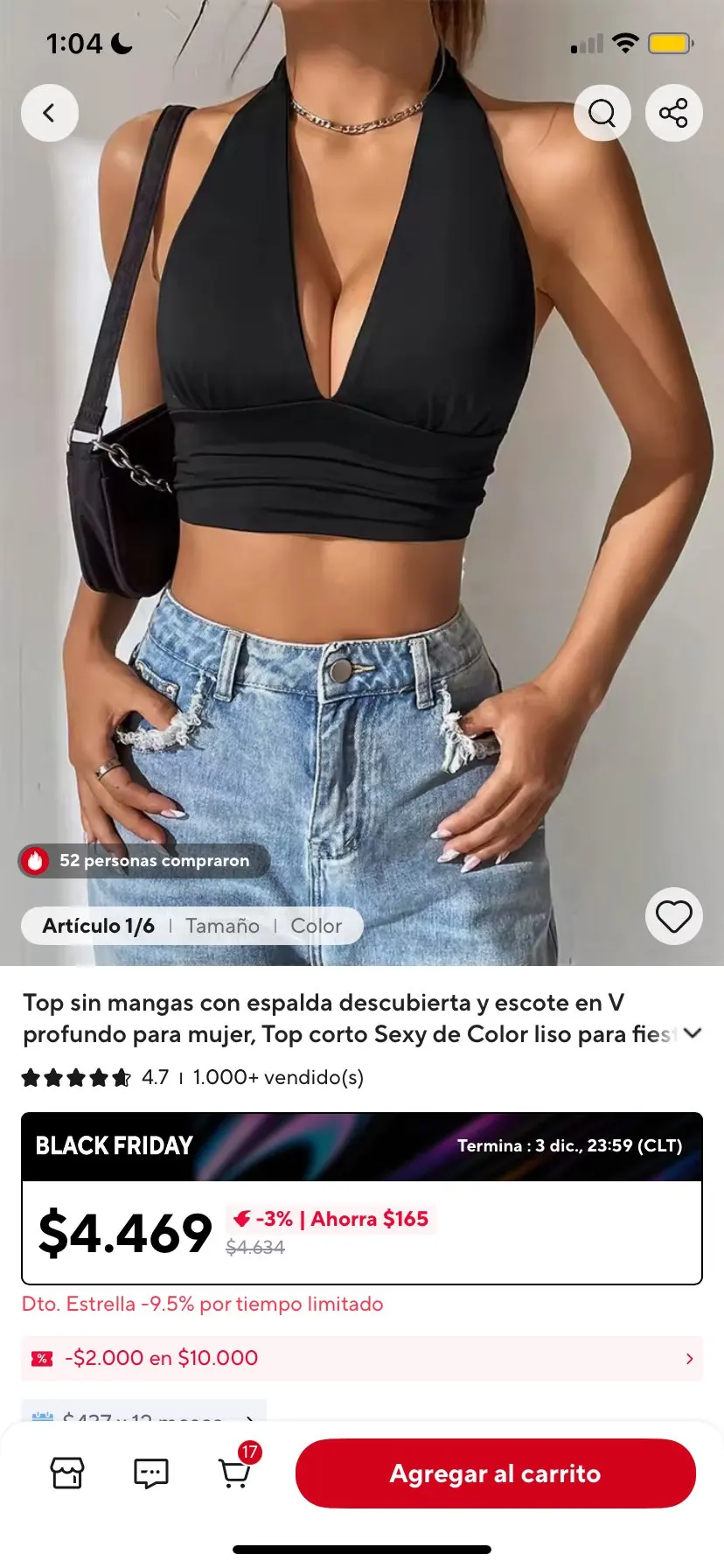Jump to the Color image section

316,926
